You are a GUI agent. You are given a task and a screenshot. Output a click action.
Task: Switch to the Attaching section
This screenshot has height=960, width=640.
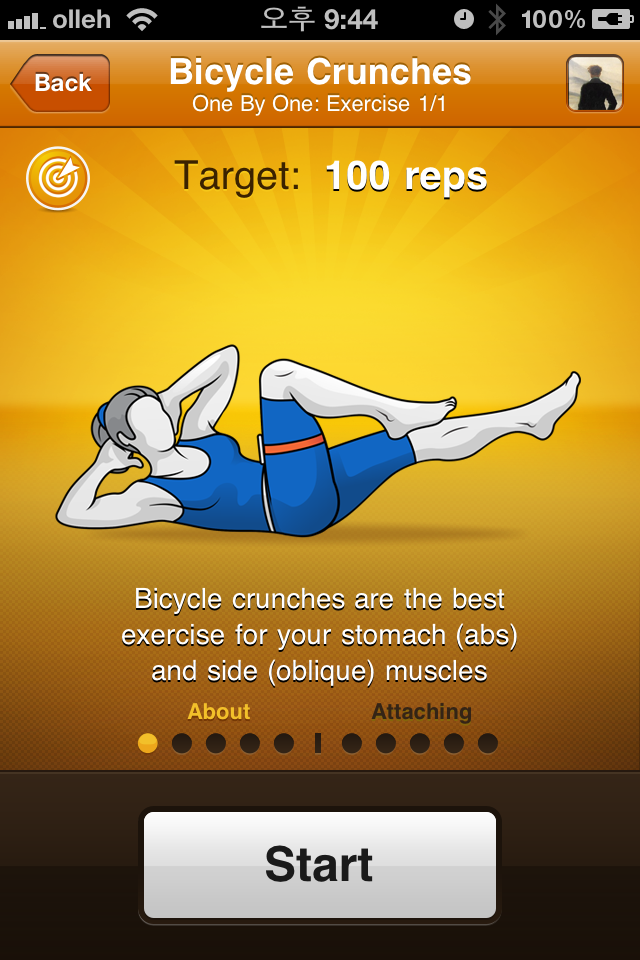click(421, 712)
